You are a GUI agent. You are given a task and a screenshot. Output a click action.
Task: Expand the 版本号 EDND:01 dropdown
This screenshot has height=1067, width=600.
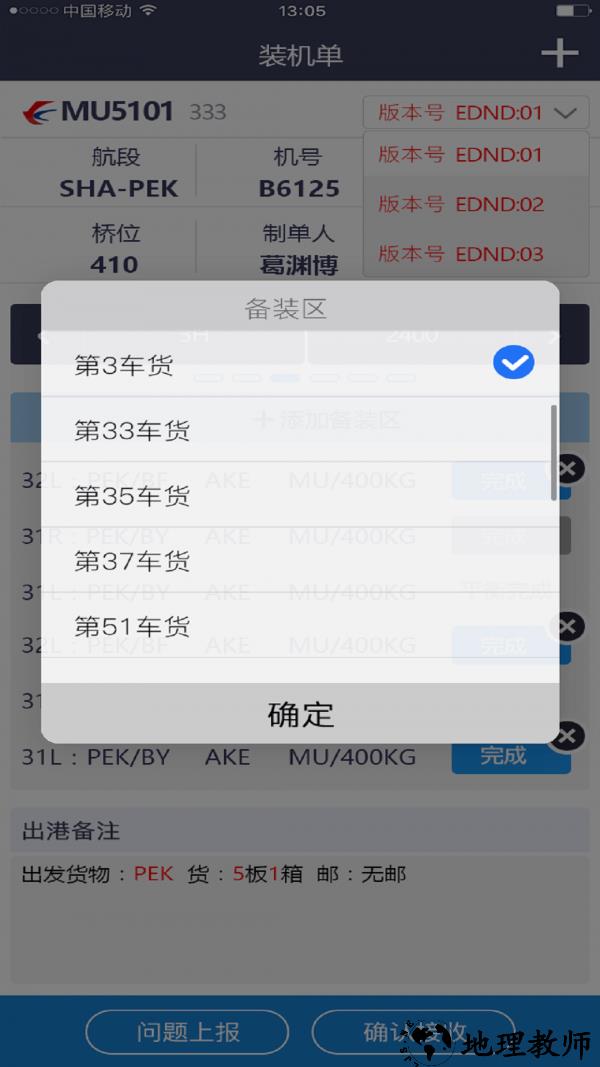click(x=475, y=112)
